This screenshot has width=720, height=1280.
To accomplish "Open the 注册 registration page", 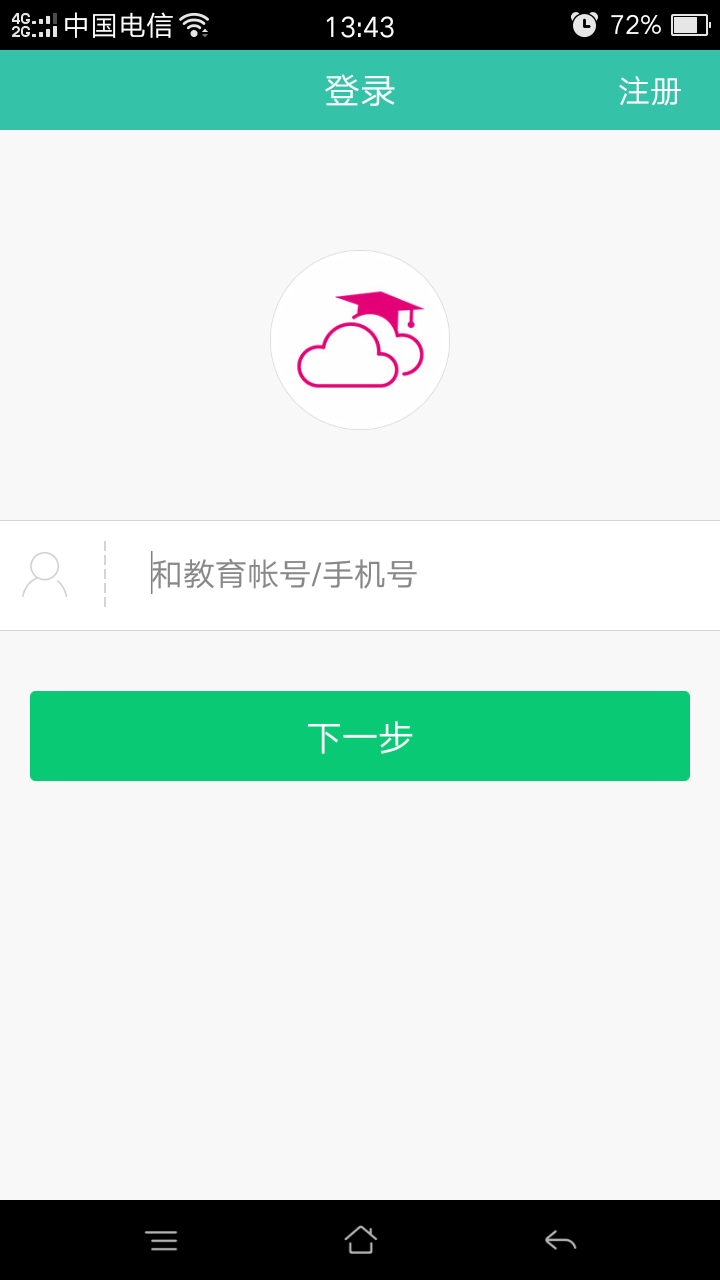I will point(649,91).
